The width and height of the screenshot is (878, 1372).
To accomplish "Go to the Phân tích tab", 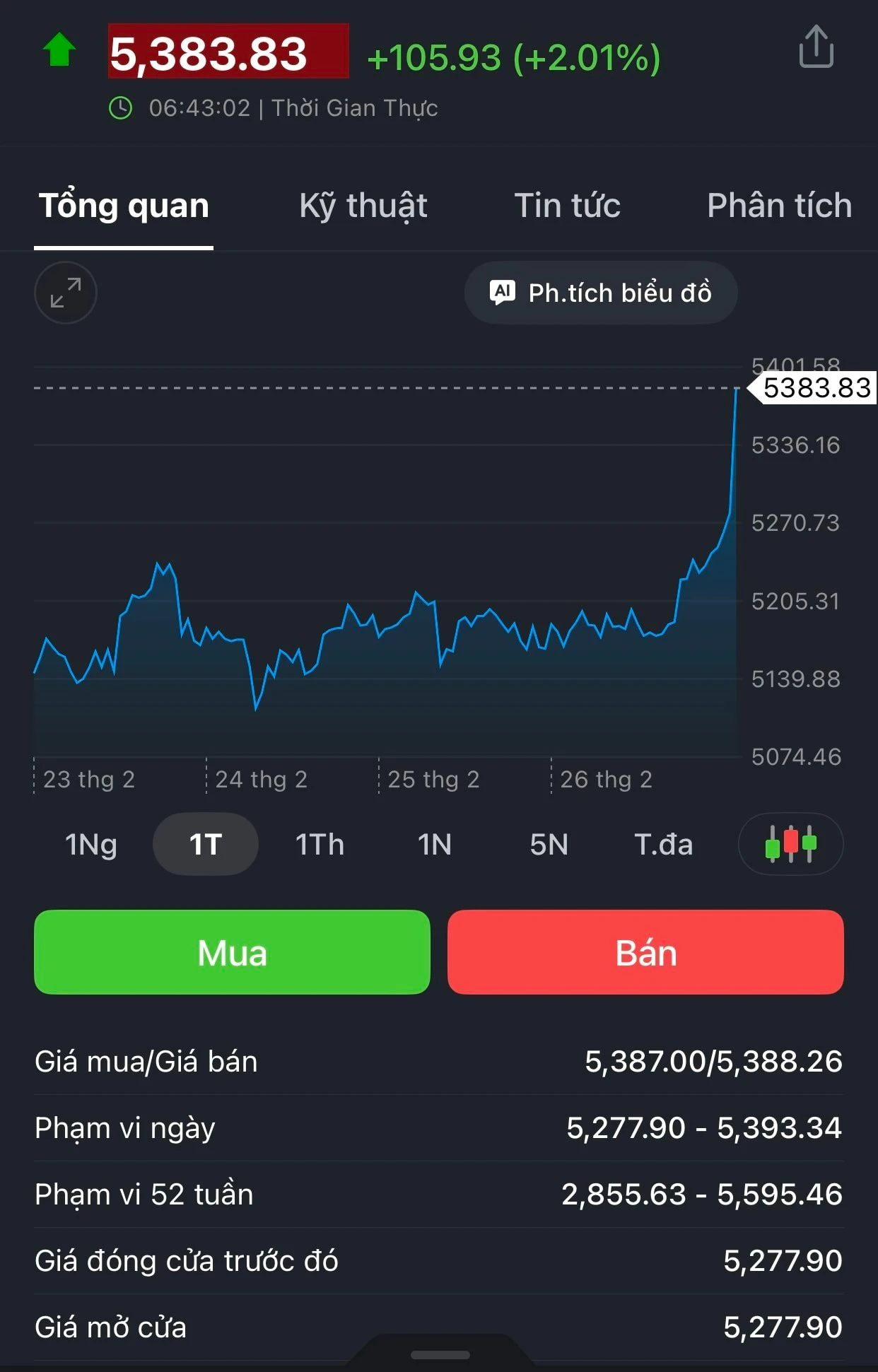I will click(779, 206).
